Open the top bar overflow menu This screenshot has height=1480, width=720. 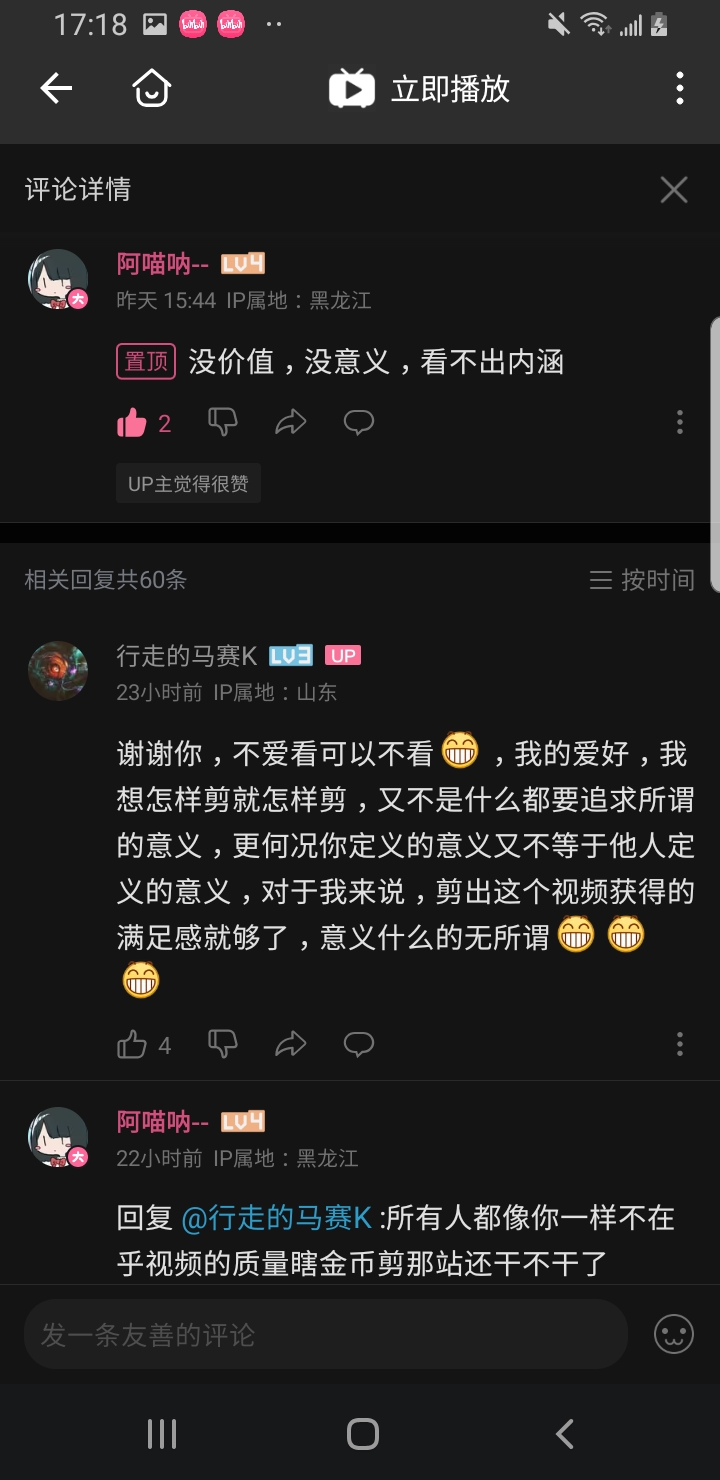(679, 89)
